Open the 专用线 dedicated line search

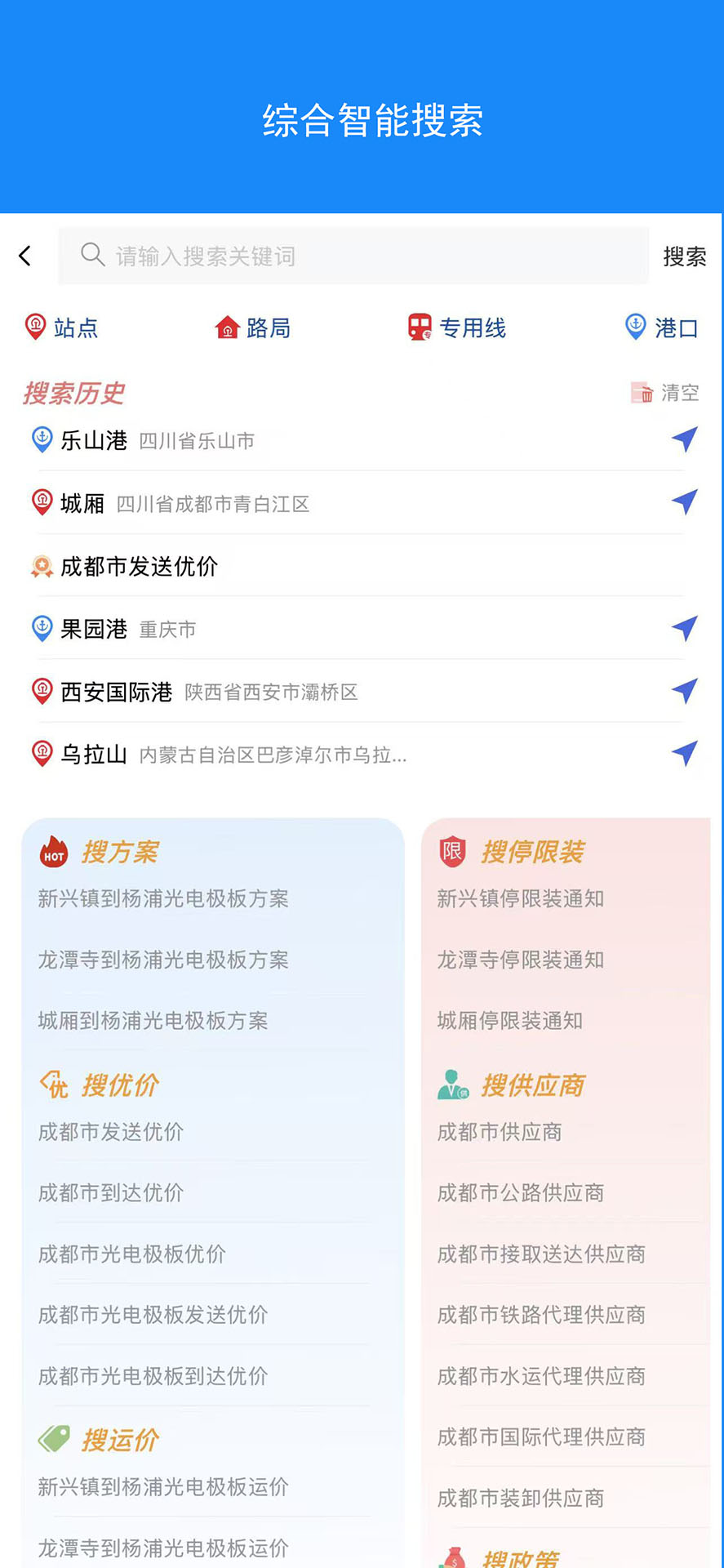coord(419,327)
